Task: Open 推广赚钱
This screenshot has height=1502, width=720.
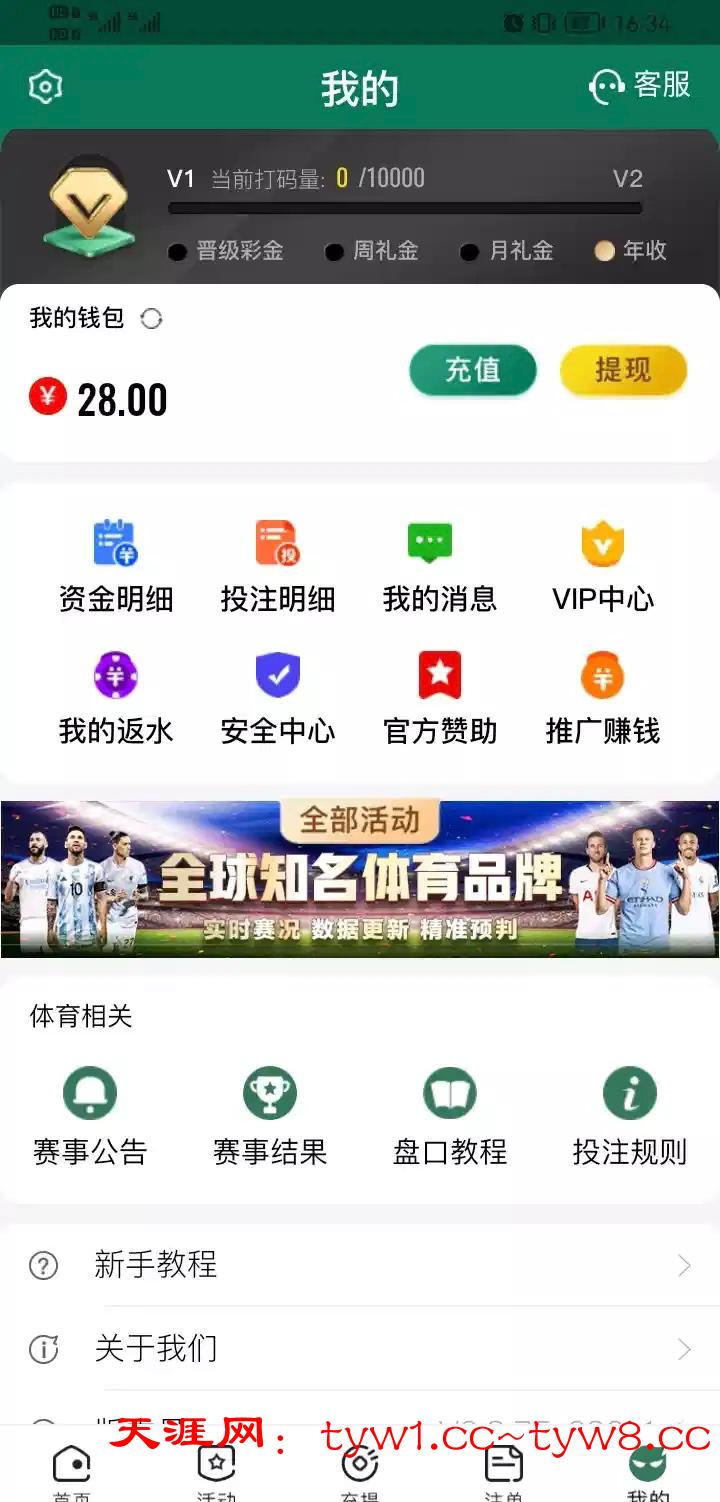Action: tap(602, 698)
